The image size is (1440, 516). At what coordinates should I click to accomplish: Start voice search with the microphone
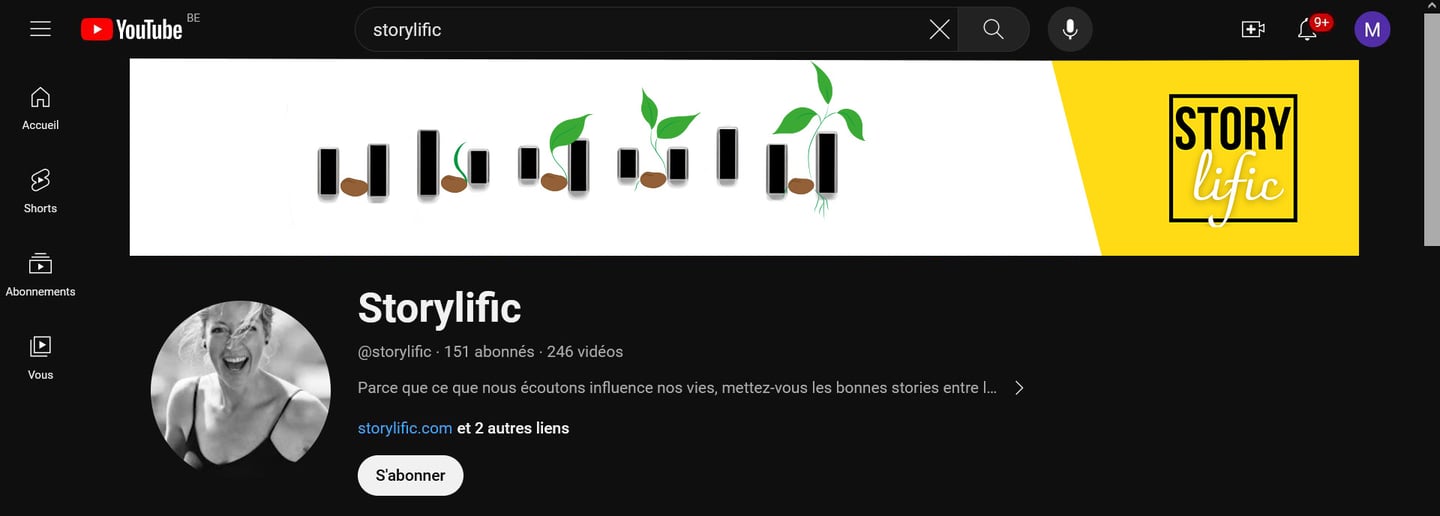pos(1070,30)
